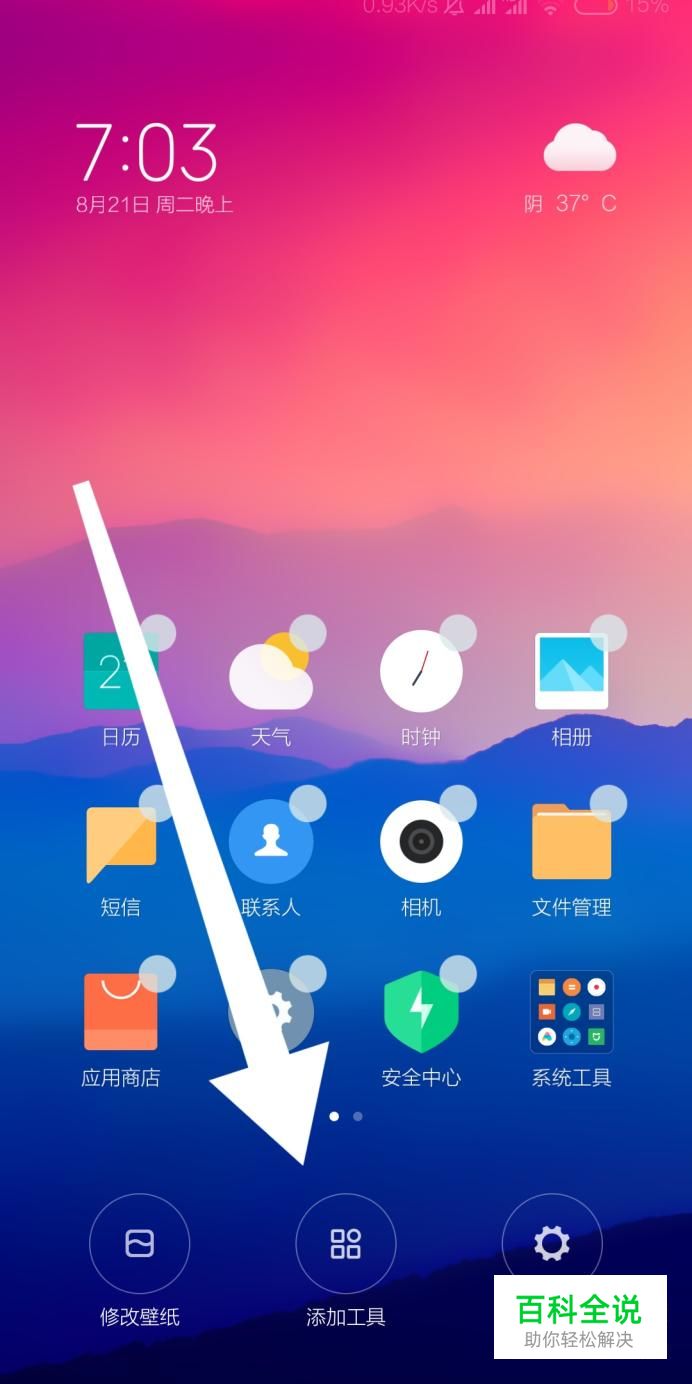Select the 时钟 clock app icon

[x=421, y=672]
